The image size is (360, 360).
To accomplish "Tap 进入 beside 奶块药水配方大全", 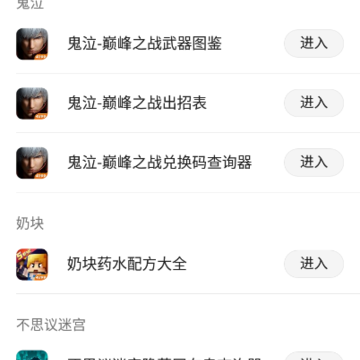I will click(x=314, y=264).
